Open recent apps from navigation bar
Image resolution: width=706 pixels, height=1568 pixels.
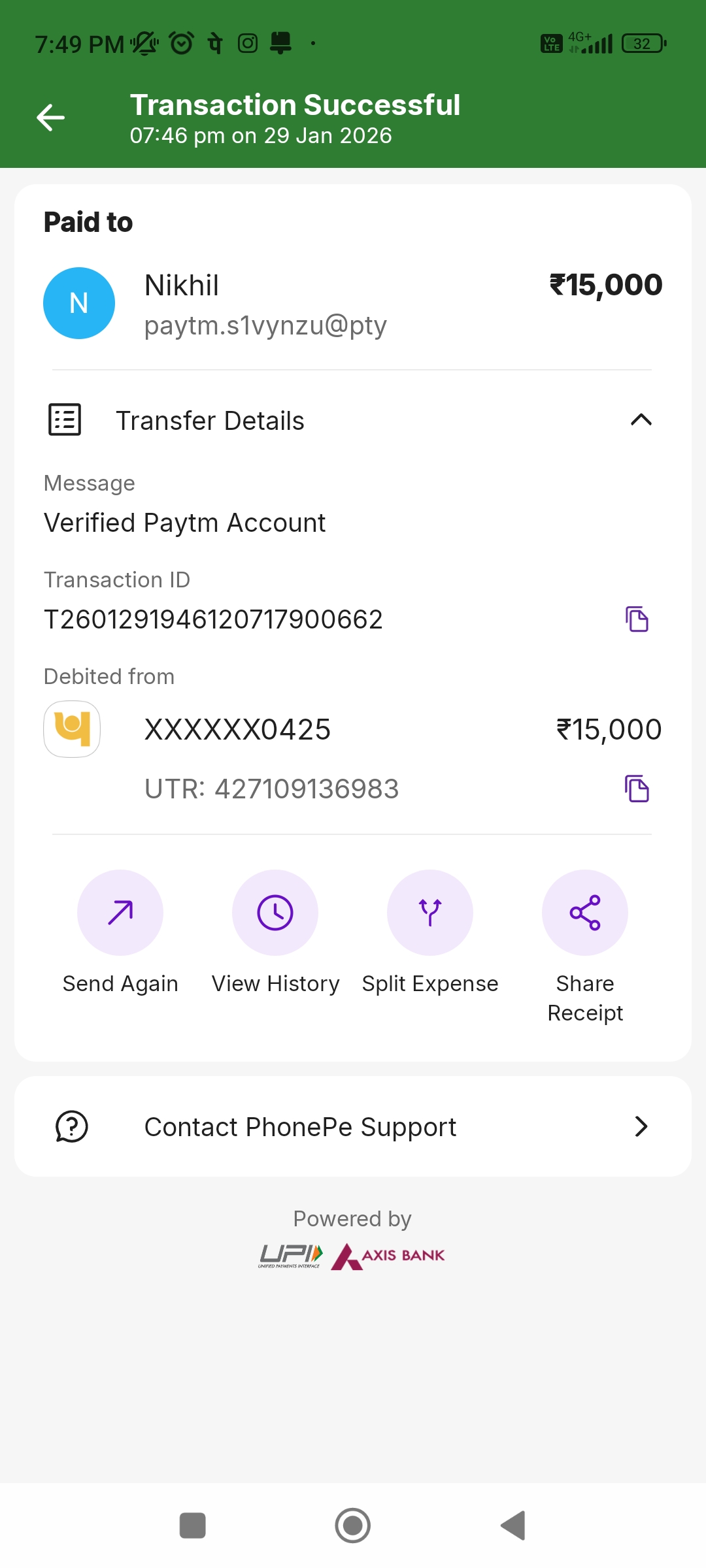tap(193, 1526)
